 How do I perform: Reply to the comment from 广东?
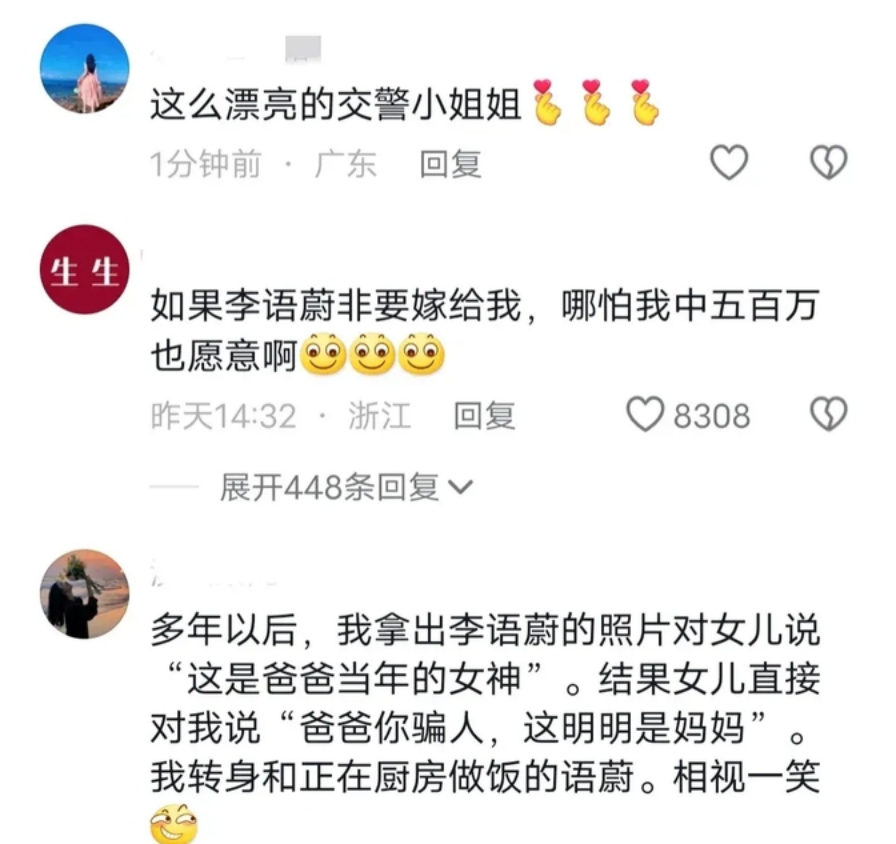(450, 164)
